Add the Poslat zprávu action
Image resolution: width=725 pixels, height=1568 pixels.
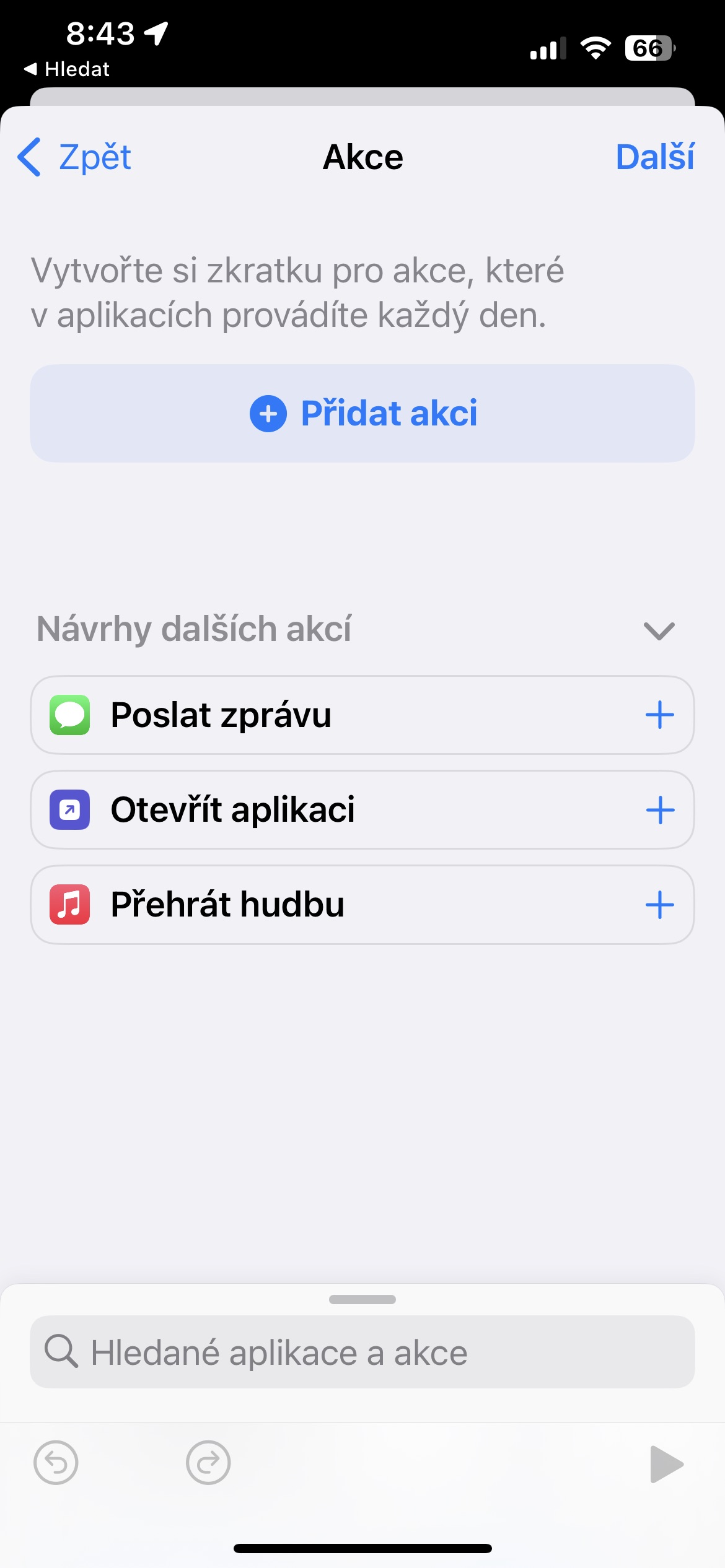[x=660, y=715]
